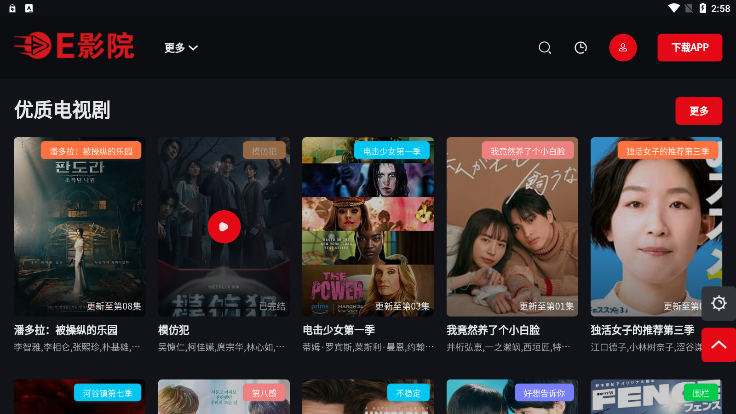Tap the 下载APP button
Screen dimensions: 736x414
690,48
